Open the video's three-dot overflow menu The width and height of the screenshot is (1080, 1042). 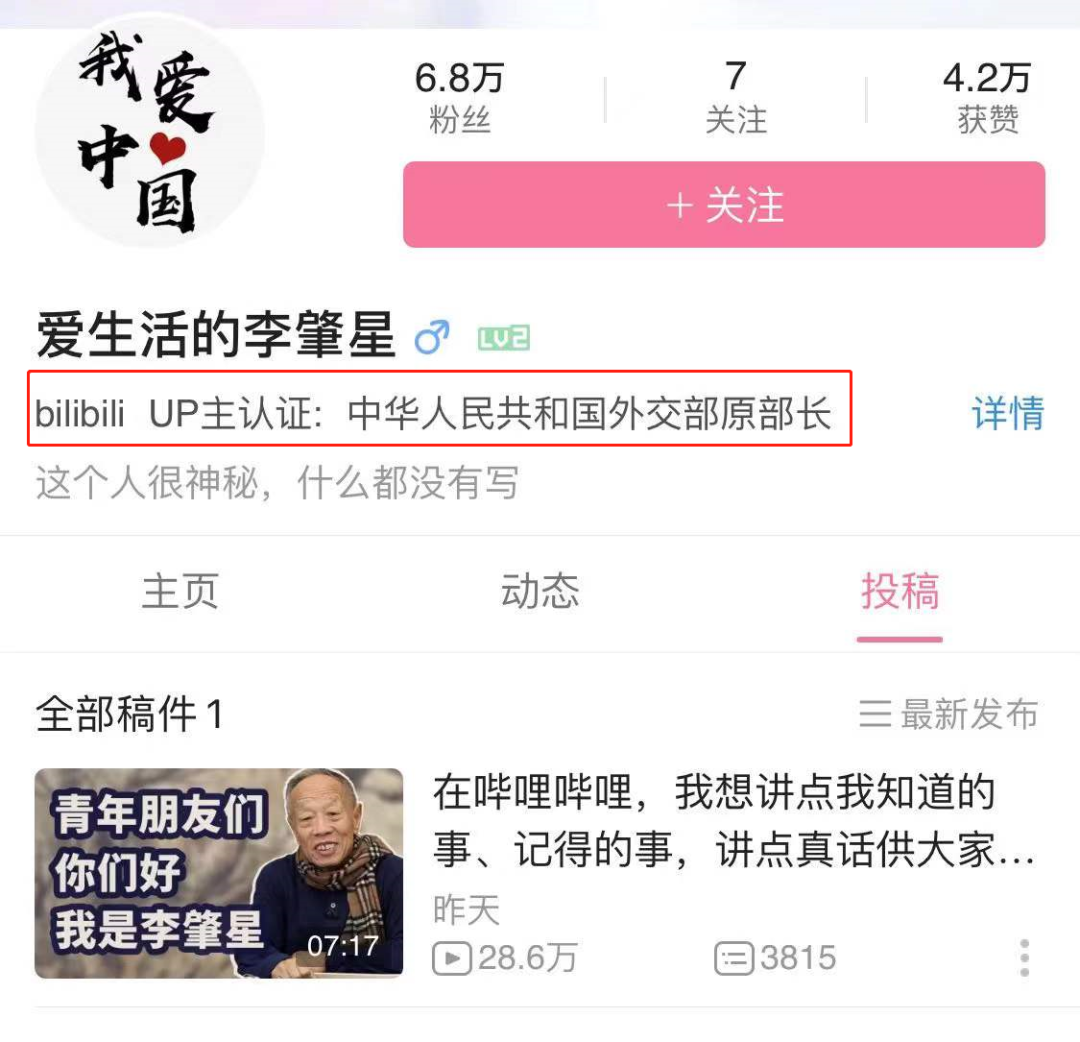click(1024, 958)
